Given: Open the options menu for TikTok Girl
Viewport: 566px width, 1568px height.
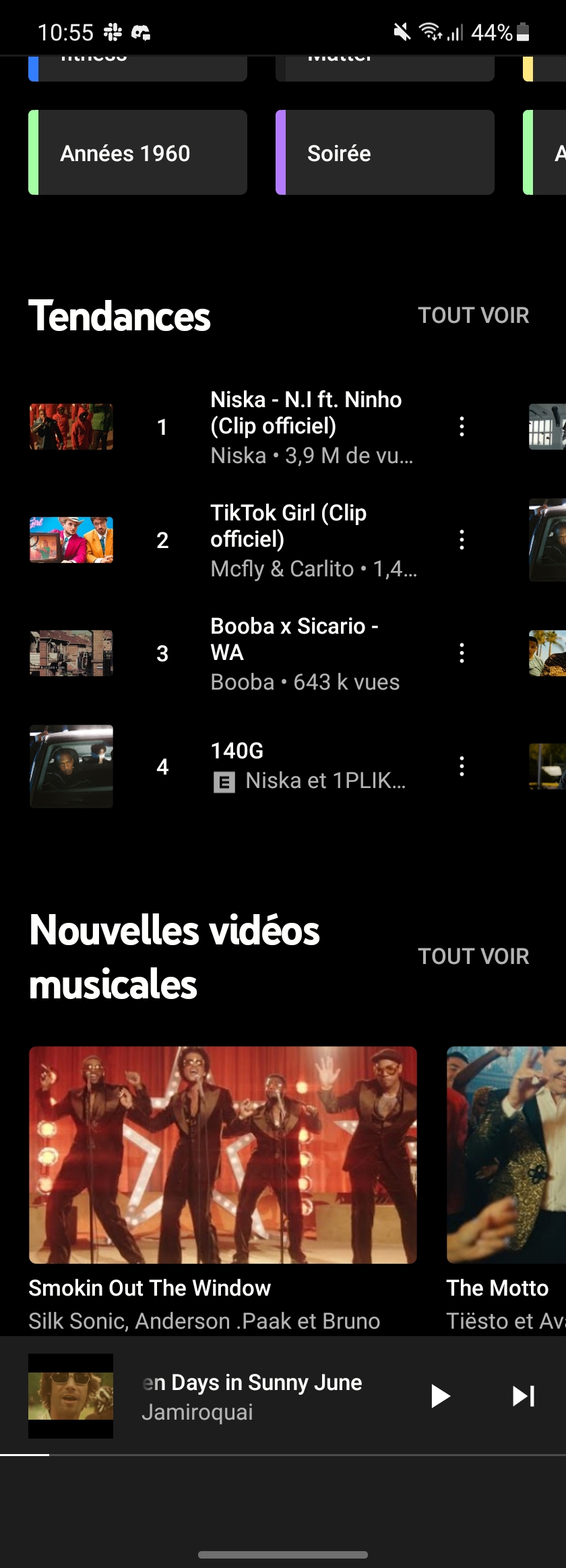Looking at the screenshot, I should (462, 540).
